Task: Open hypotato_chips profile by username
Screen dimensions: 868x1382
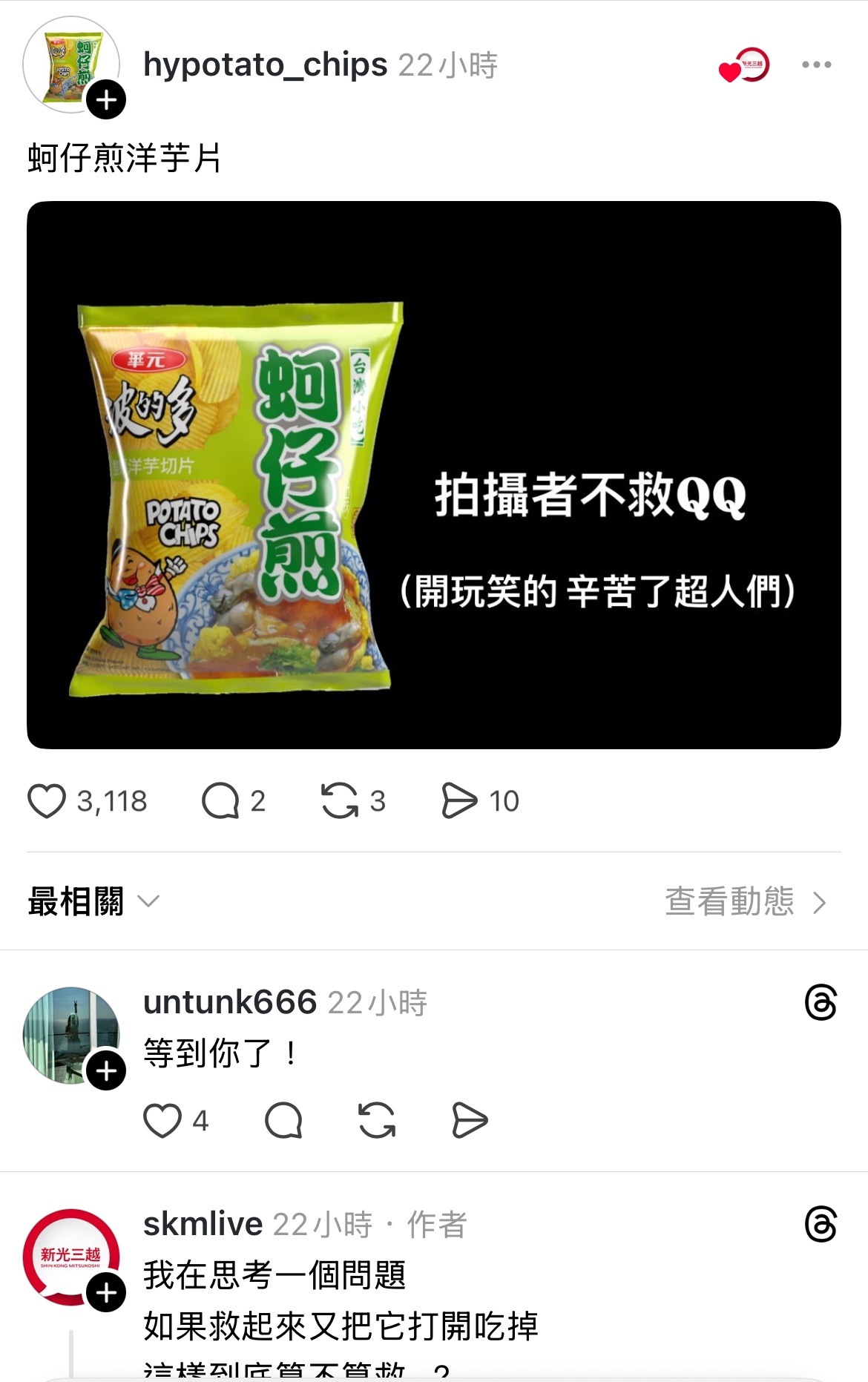Action: pos(265,65)
